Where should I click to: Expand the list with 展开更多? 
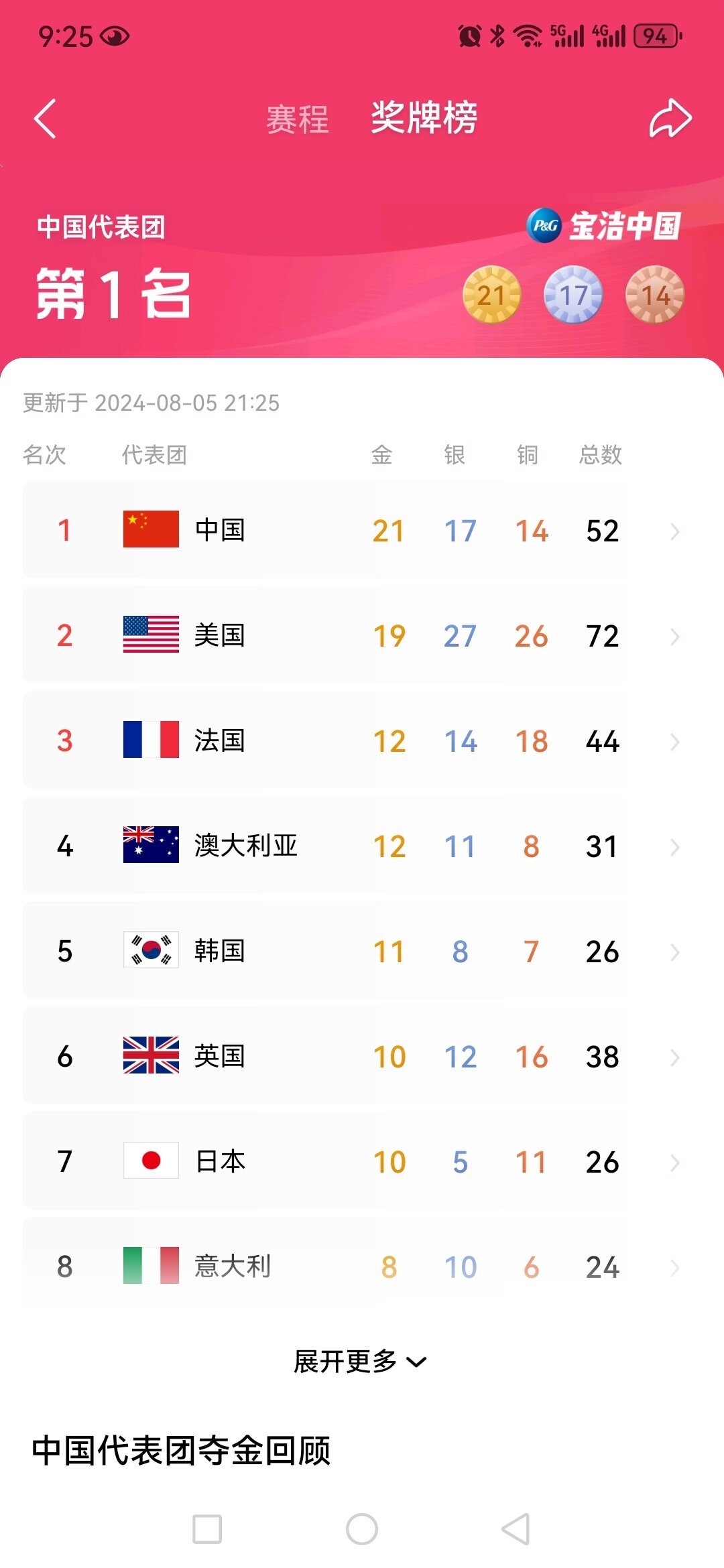click(361, 1361)
